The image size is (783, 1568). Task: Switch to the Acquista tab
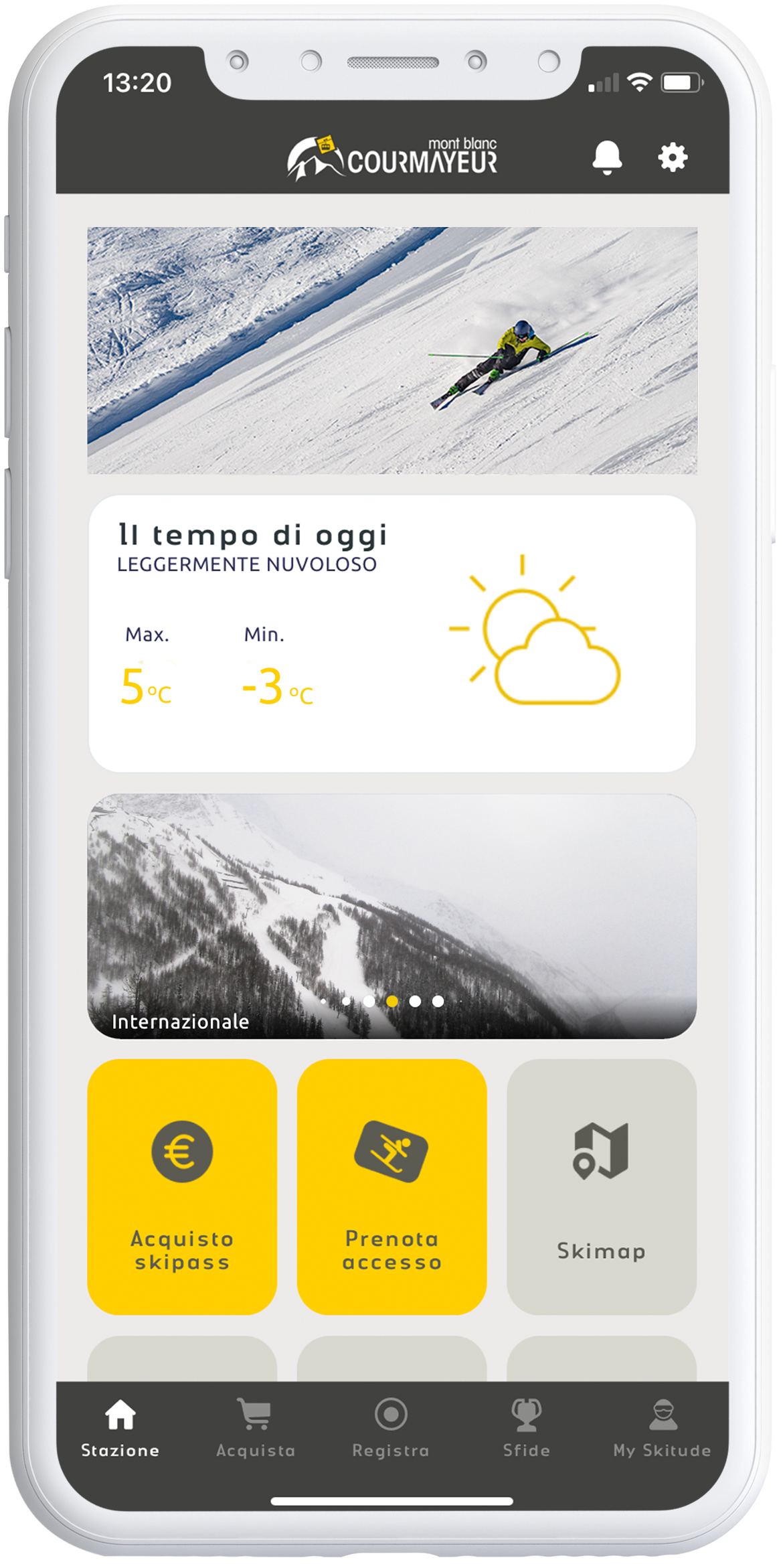256,1429
